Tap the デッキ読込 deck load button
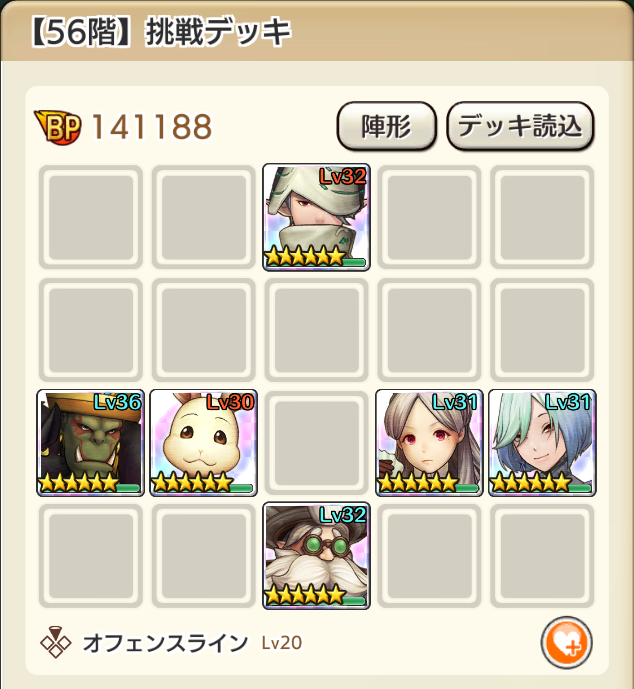The image size is (634, 689). [520, 126]
